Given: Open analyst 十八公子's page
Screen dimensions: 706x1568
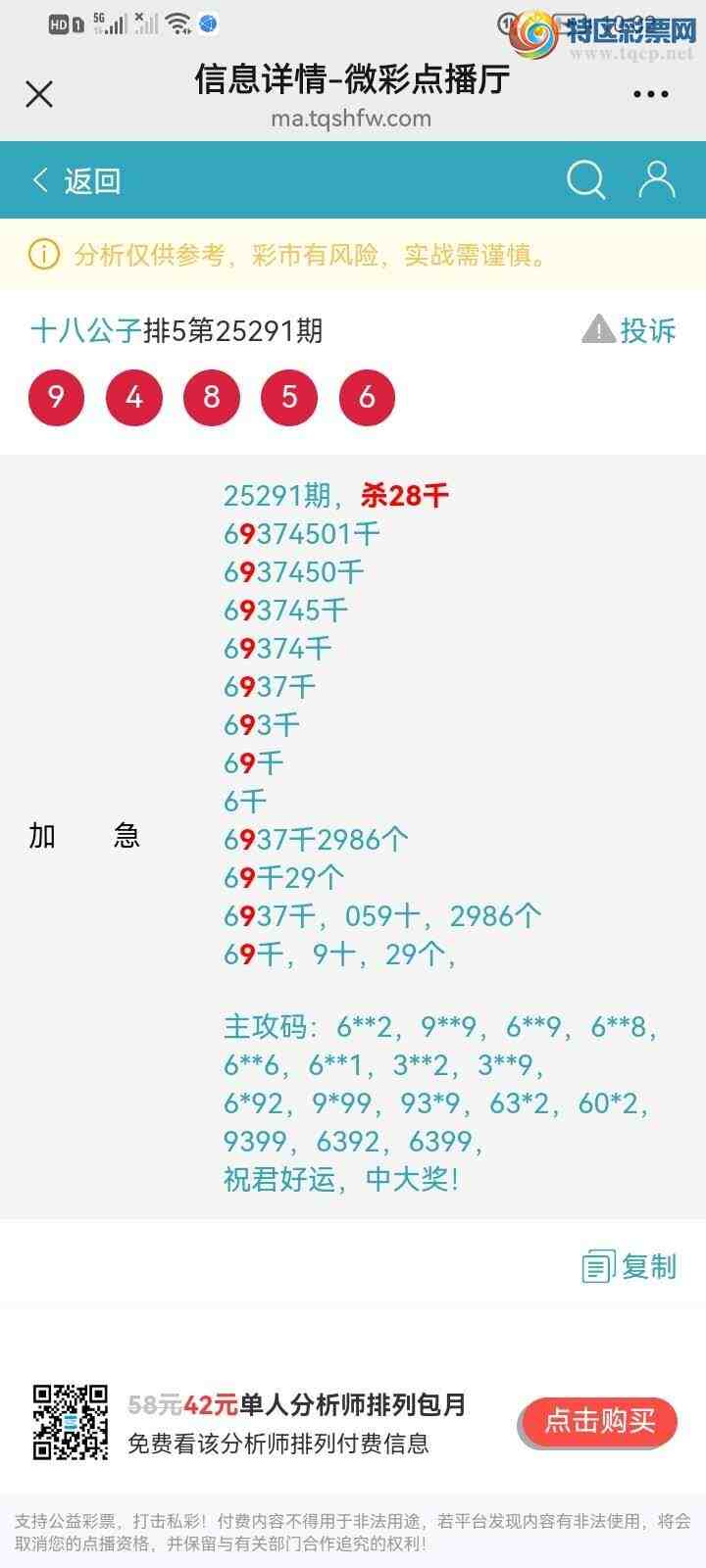Looking at the screenshot, I should point(86,331).
